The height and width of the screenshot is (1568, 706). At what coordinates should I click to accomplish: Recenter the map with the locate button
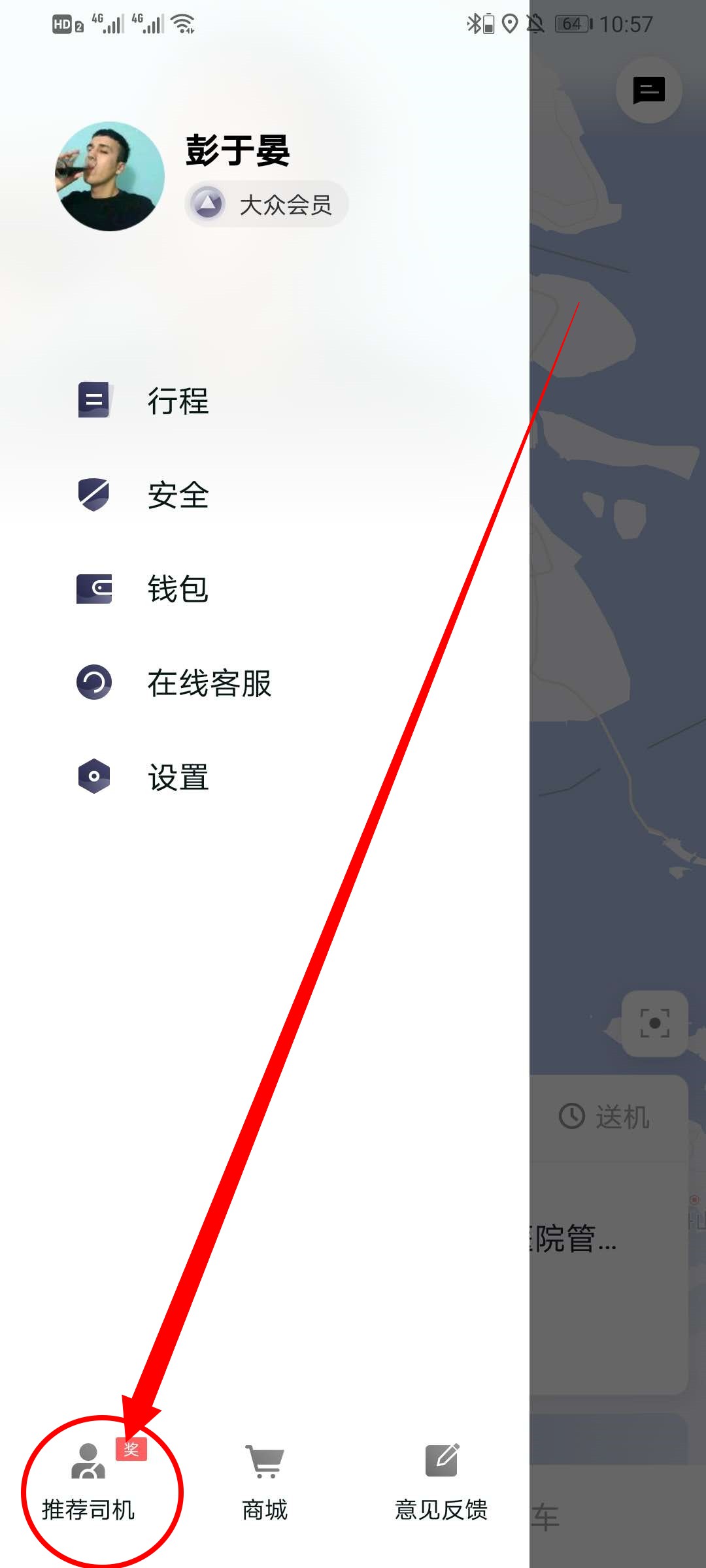pos(654,1024)
